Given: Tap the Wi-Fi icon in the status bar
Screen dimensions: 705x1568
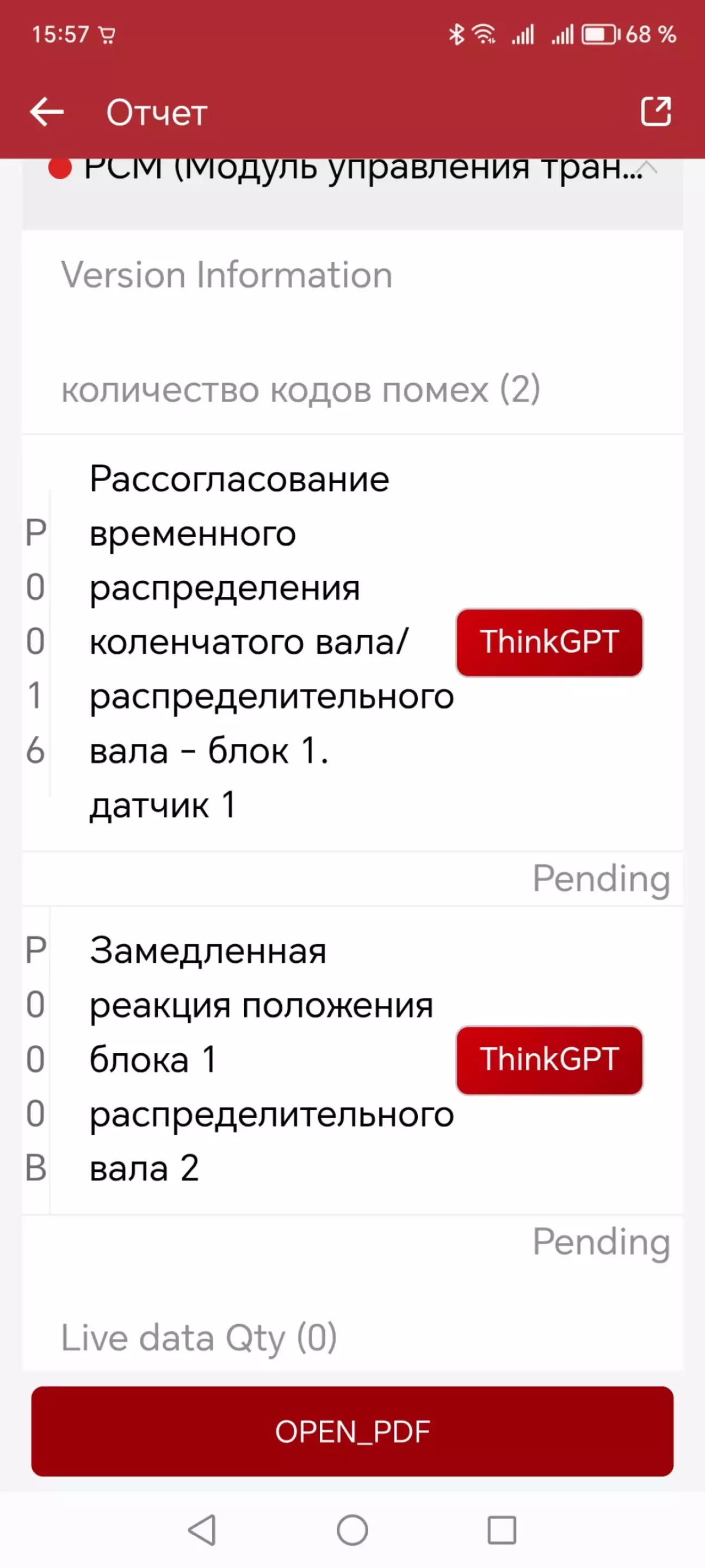Looking at the screenshot, I should coord(484,35).
